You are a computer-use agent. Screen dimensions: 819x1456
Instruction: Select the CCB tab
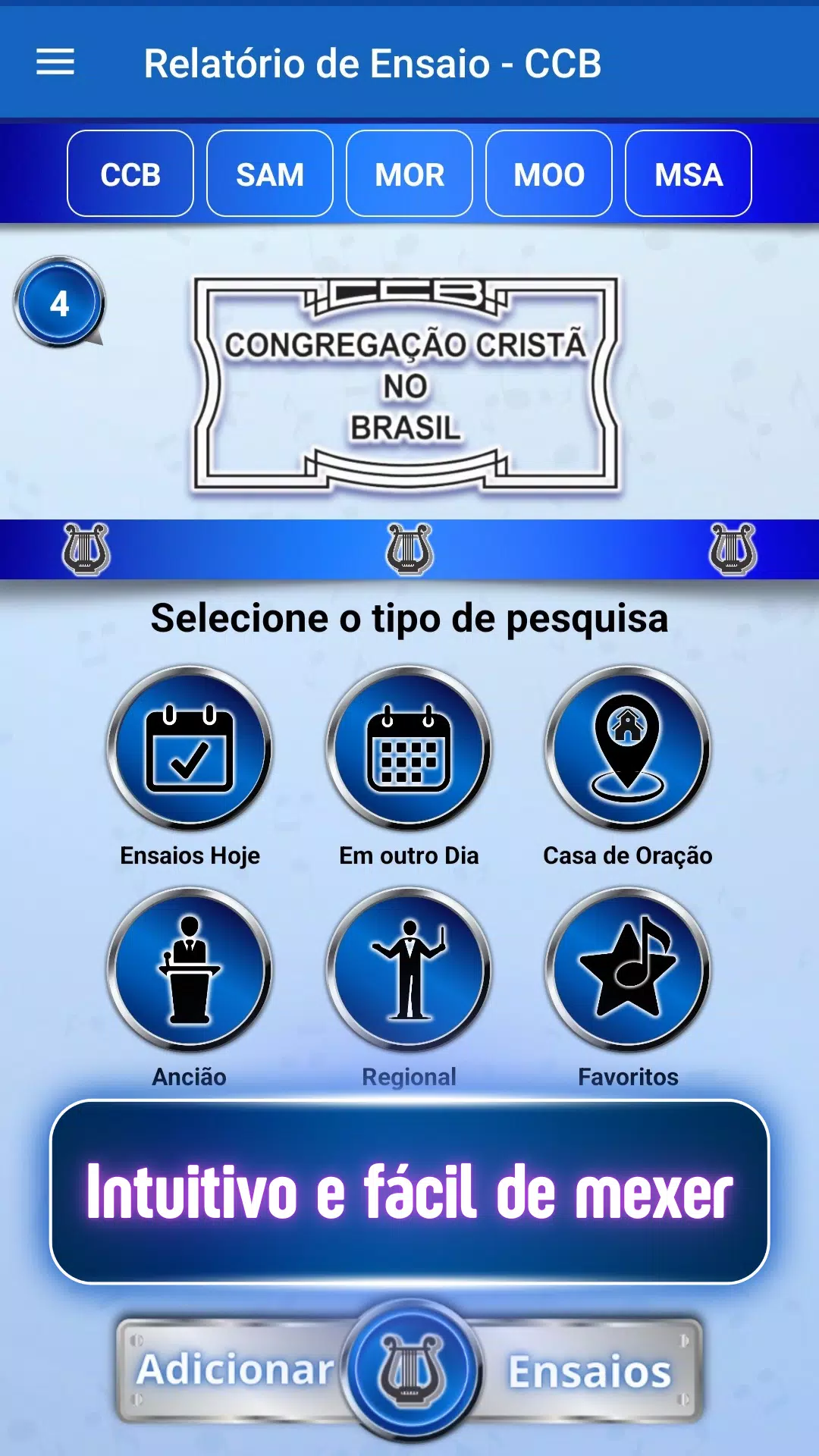130,174
